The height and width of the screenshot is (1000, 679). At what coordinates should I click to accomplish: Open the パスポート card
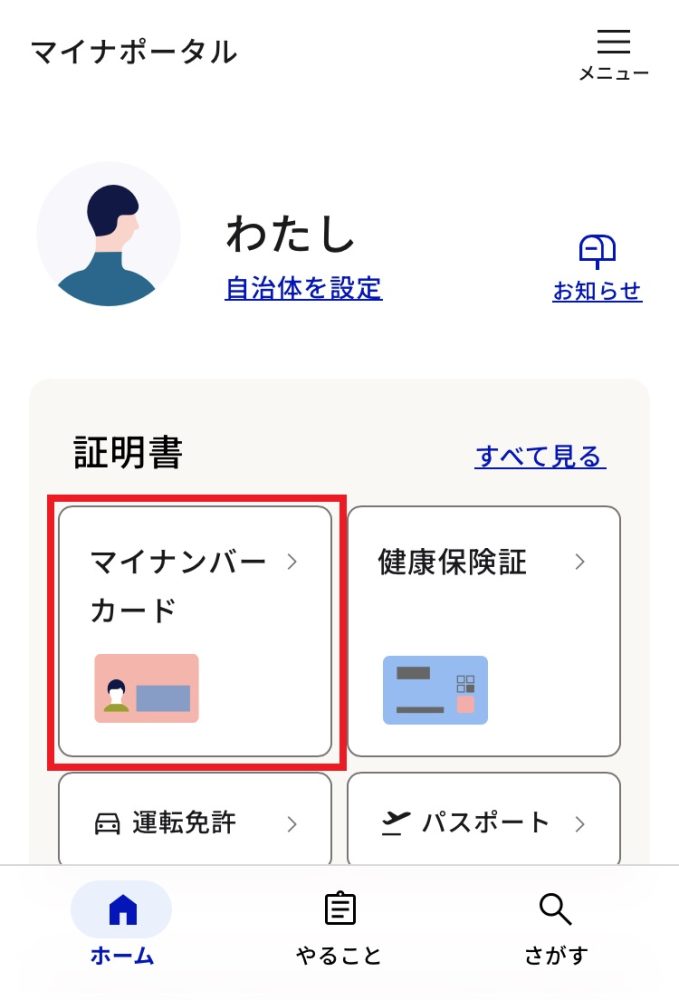point(483,823)
